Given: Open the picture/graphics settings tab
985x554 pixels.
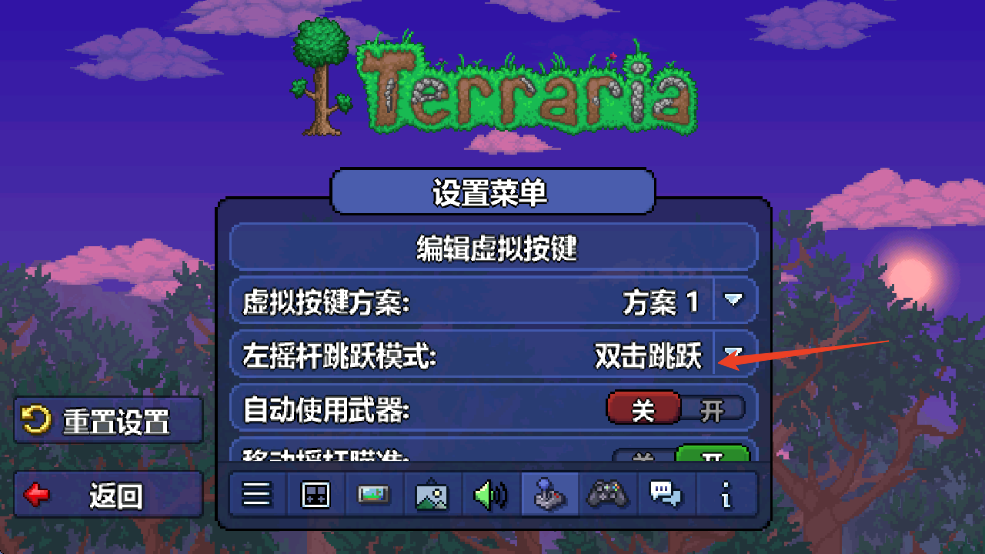Looking at the screenshot, I should point(432,495).
